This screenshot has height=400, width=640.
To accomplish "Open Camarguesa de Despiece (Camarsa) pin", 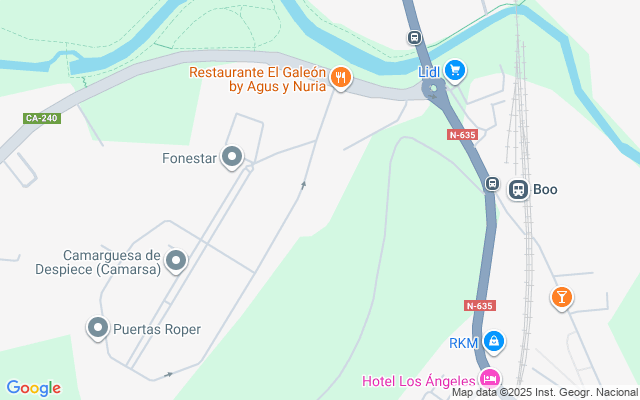I will 177,262.
